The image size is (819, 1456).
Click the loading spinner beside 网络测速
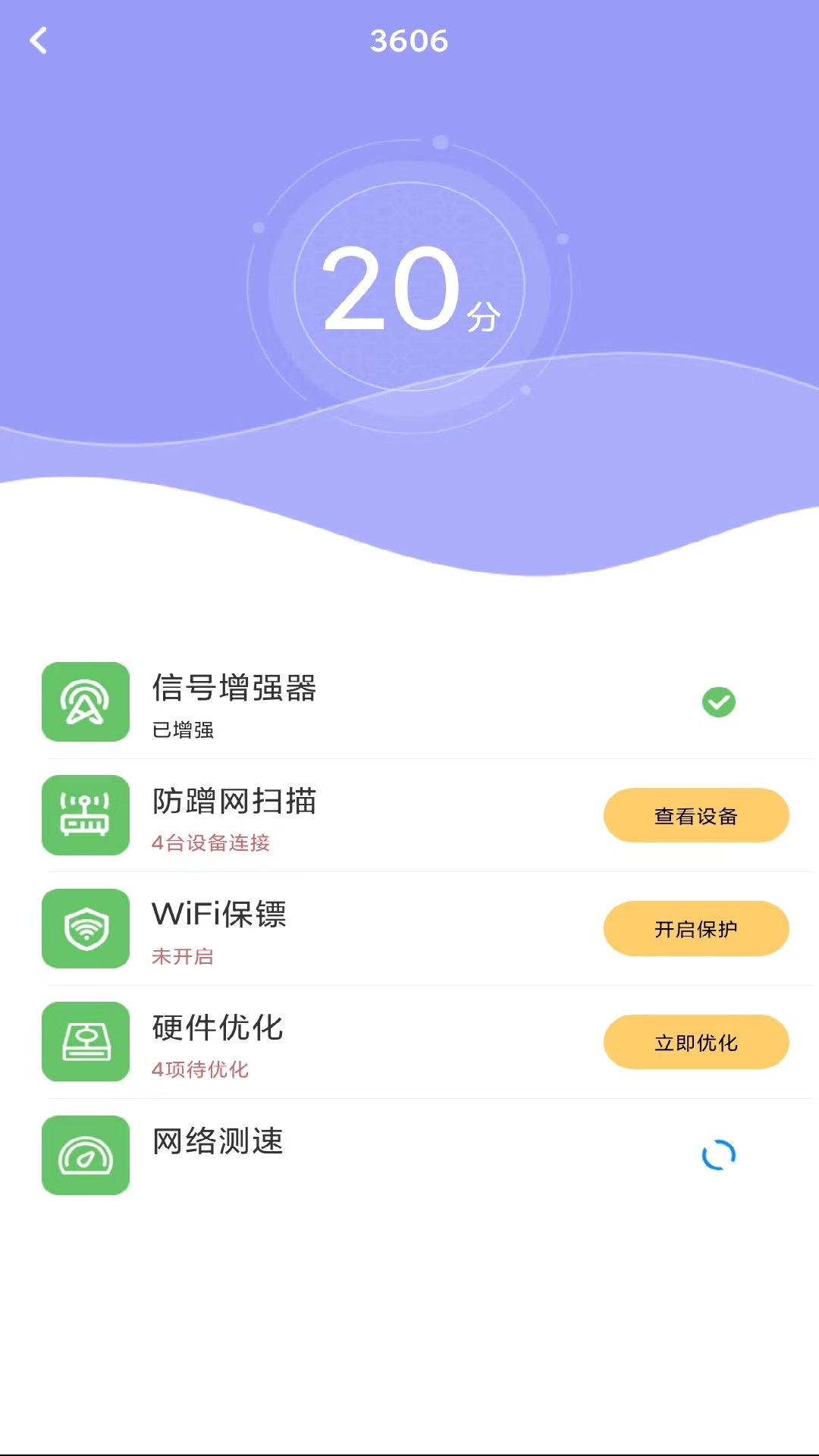719,1155
